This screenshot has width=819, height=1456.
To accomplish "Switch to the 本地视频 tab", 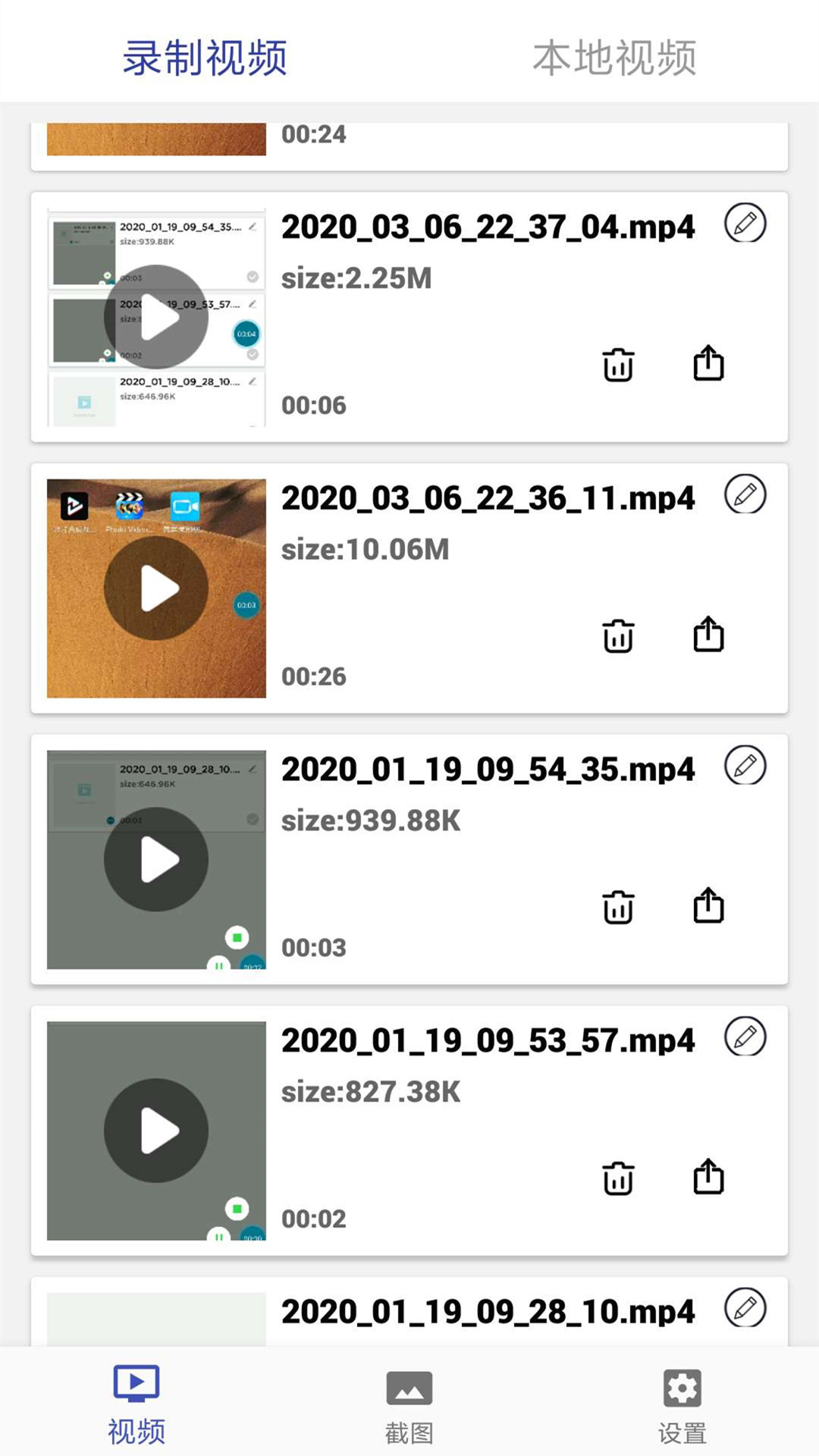I will point(614,58).
